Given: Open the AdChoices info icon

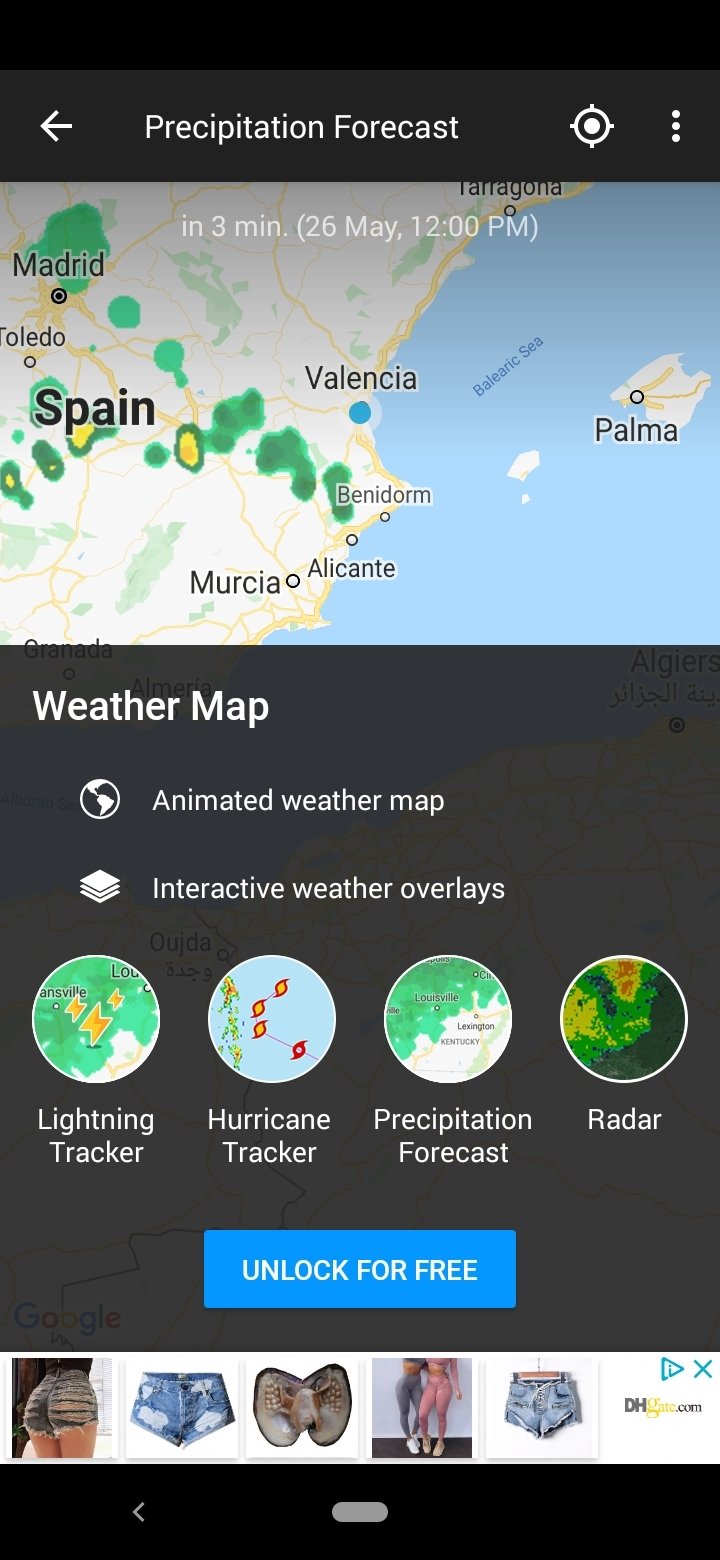Looking at the screenshot, I should (x=673, y=1370).
